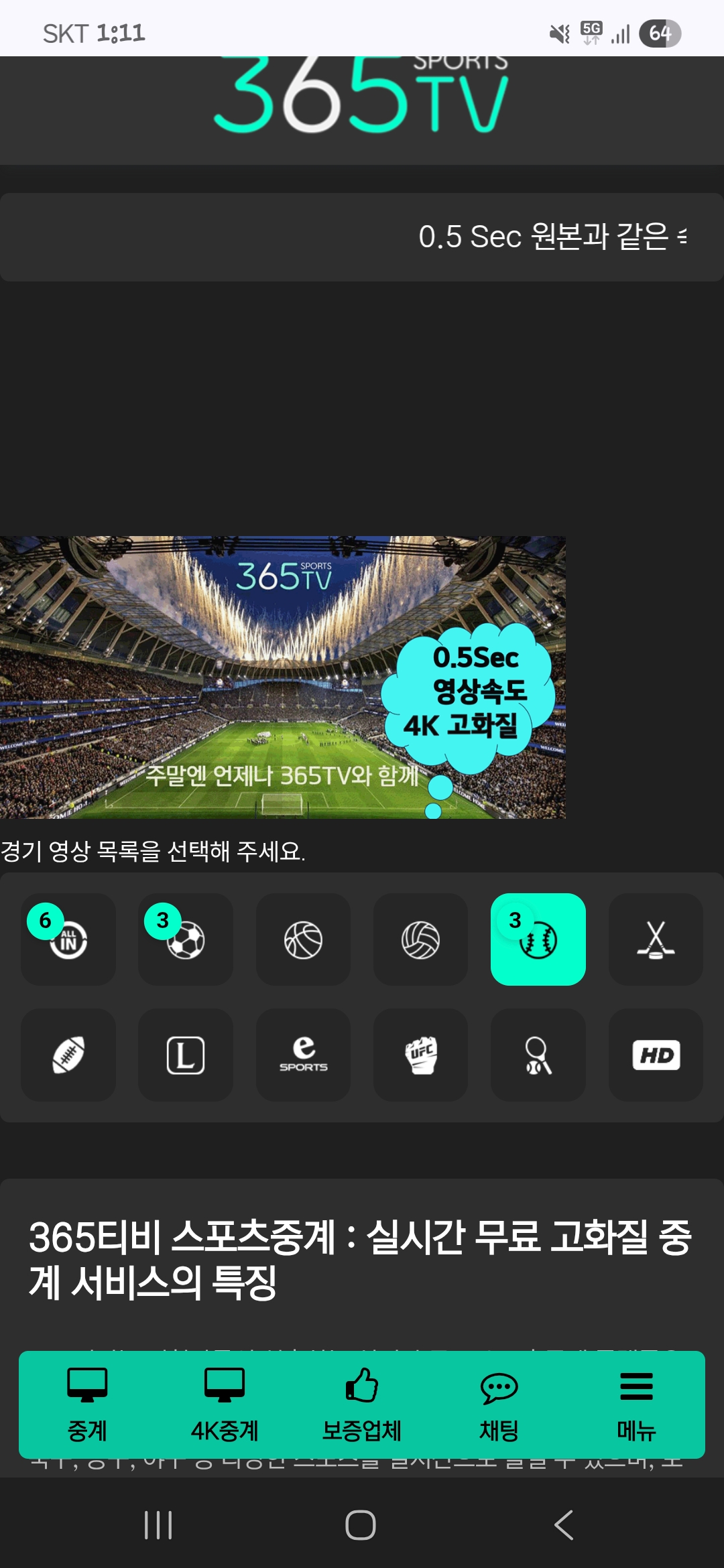Open the 365TV stadium banner
The height and width of the screenshot is (1568, 724).
pos(283,677)
